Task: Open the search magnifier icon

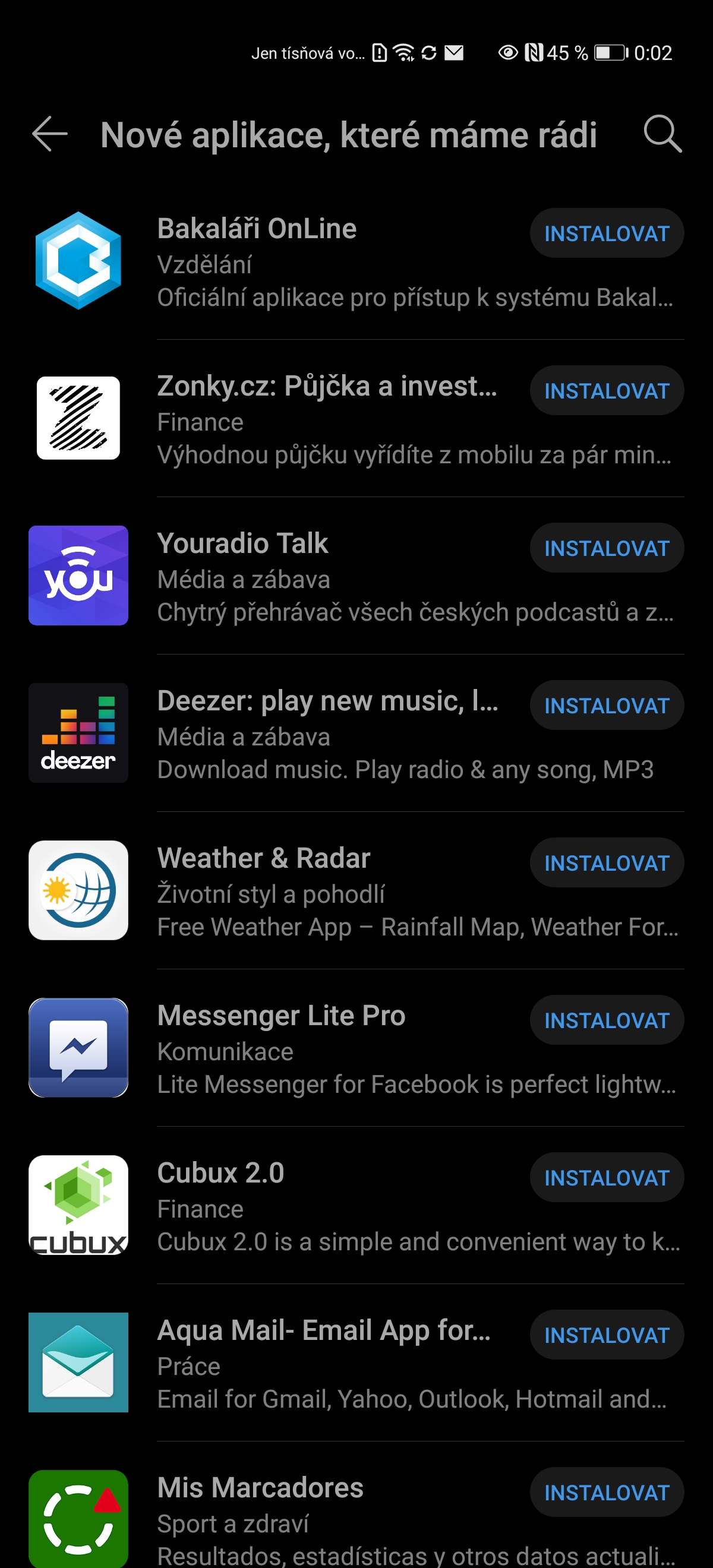Action: click(662, 133)
